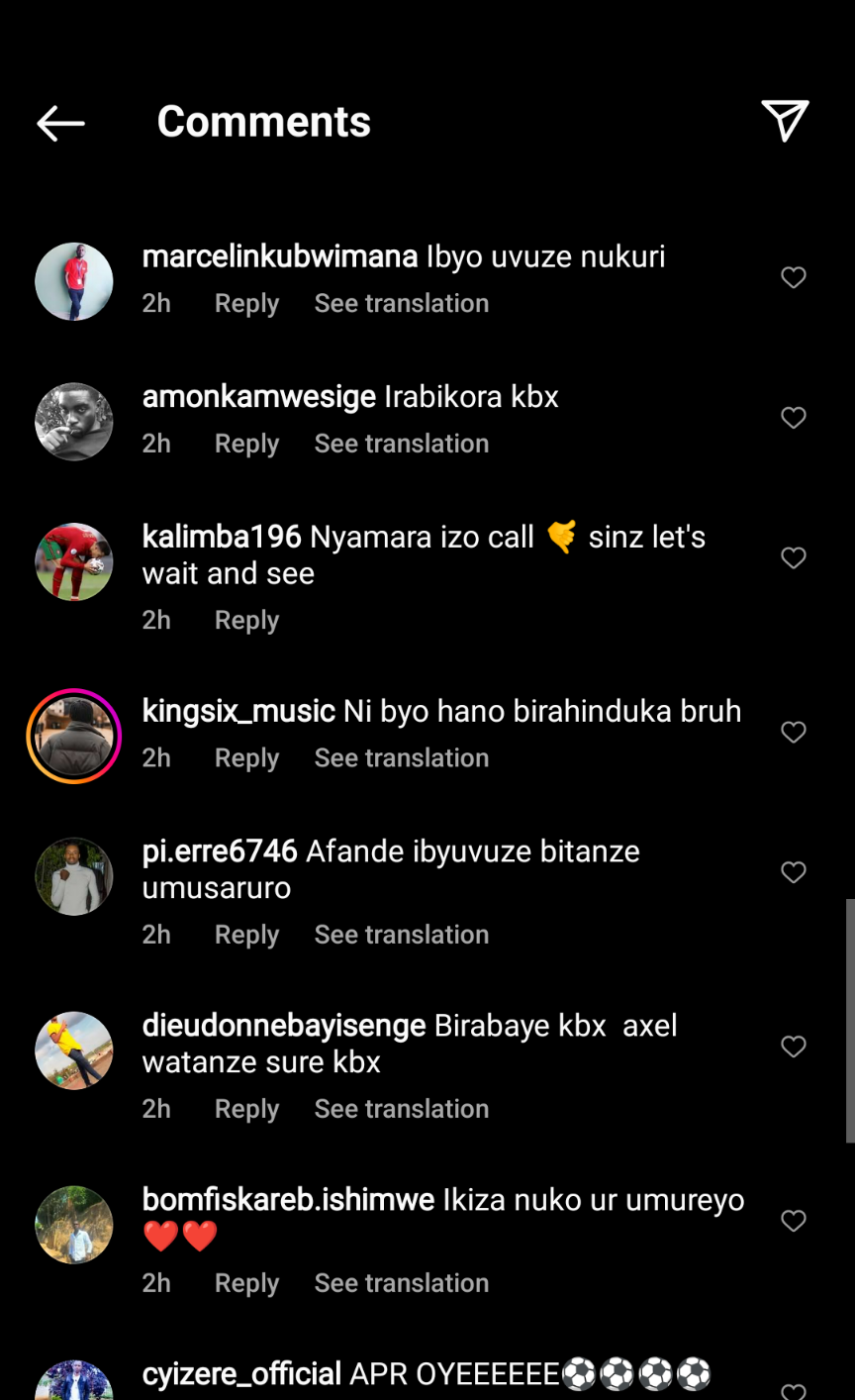Like pi.erre6746's comment
Image resolution: width=855 pixels, height=1400 pixels.
pyautogui.click(x=794, y=872)
